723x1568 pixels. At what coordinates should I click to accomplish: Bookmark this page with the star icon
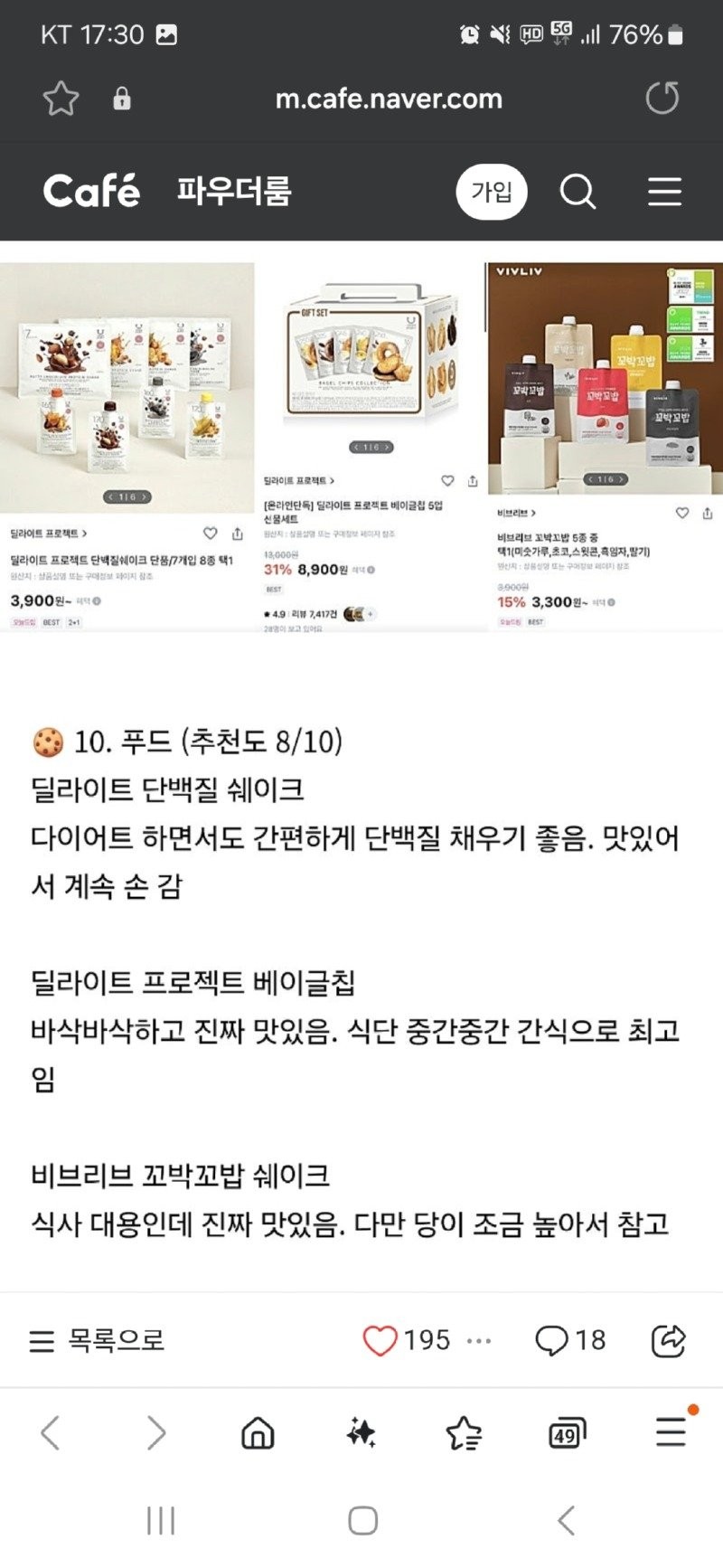tap(61, 99)
